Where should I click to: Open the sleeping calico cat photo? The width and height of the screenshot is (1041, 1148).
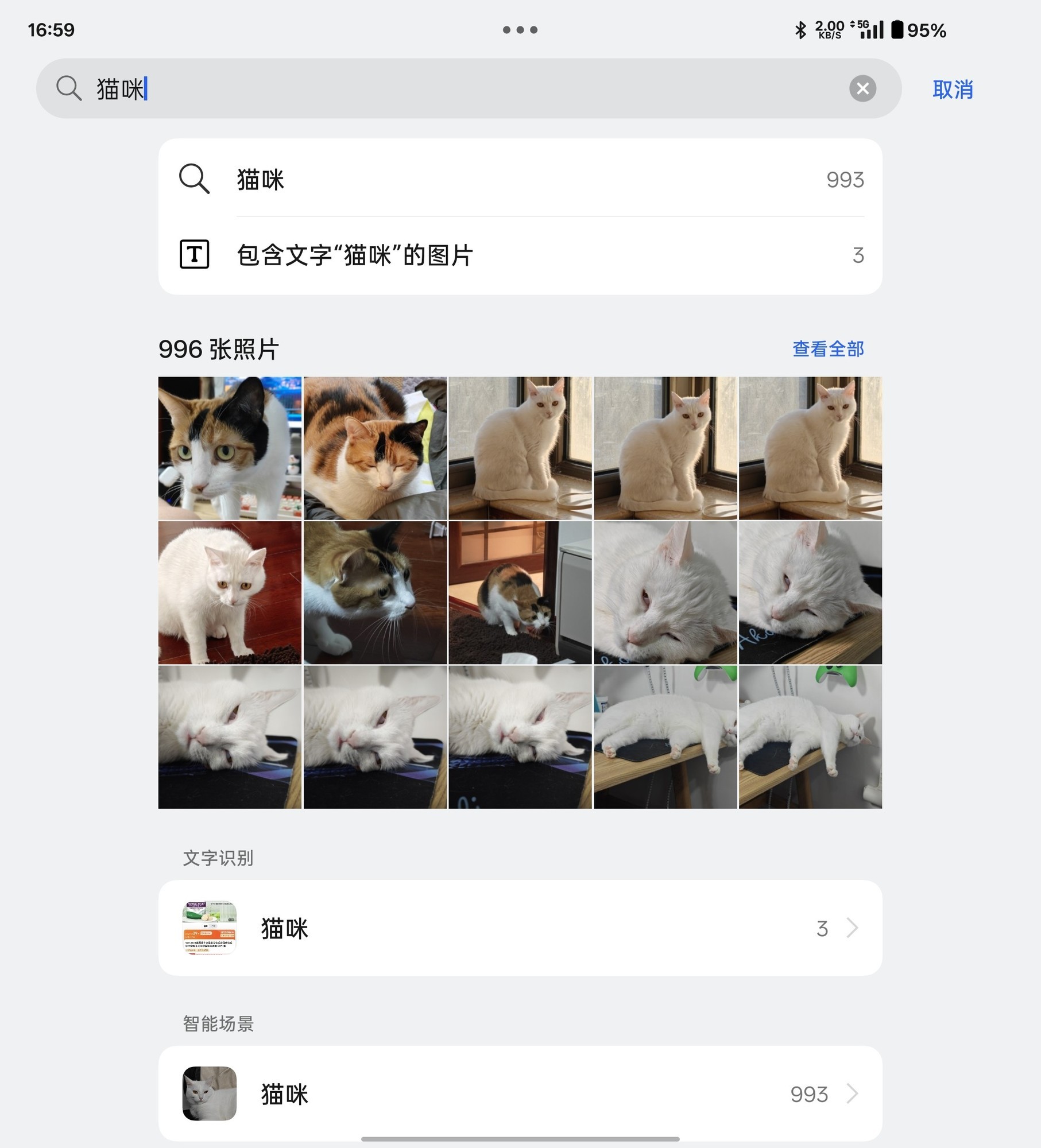click(375, 448)
